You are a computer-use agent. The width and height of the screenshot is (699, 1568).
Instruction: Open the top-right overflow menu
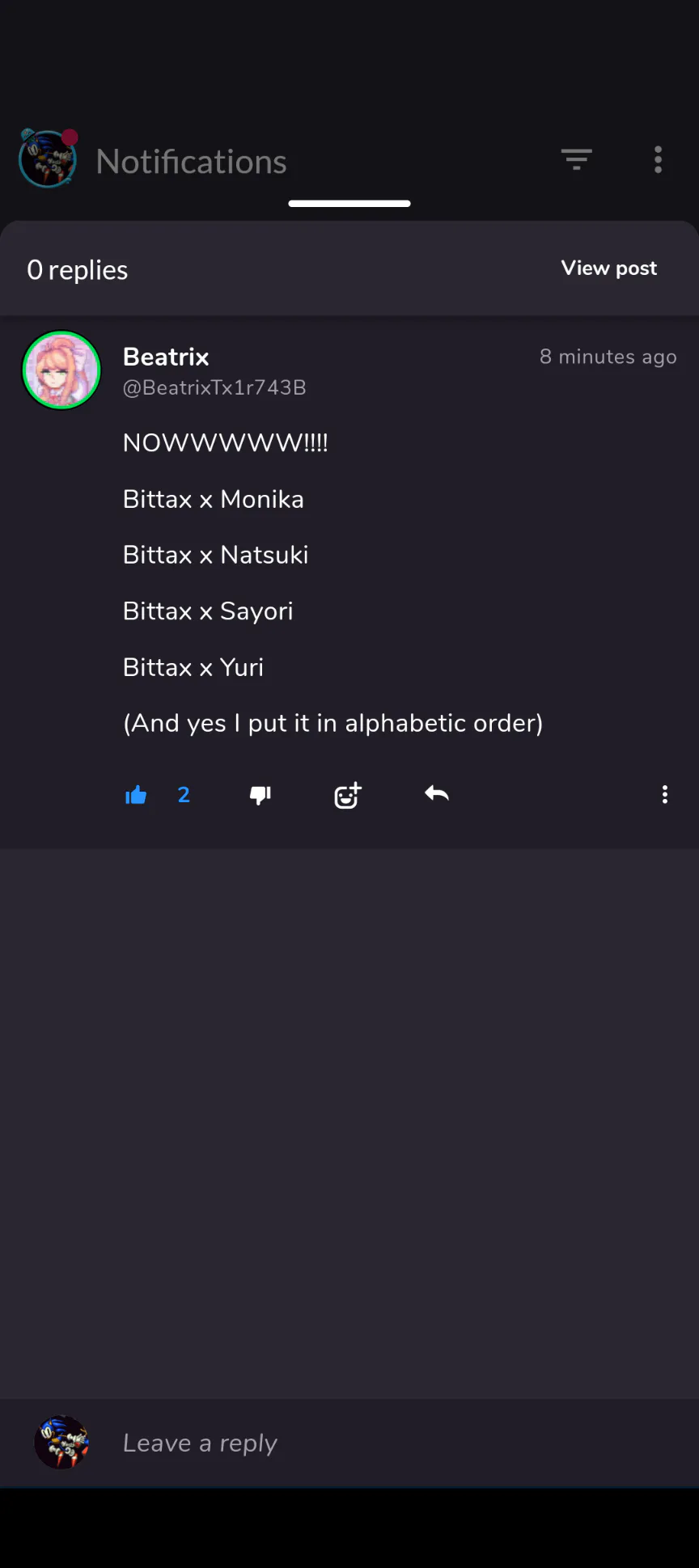pos(658,159)
